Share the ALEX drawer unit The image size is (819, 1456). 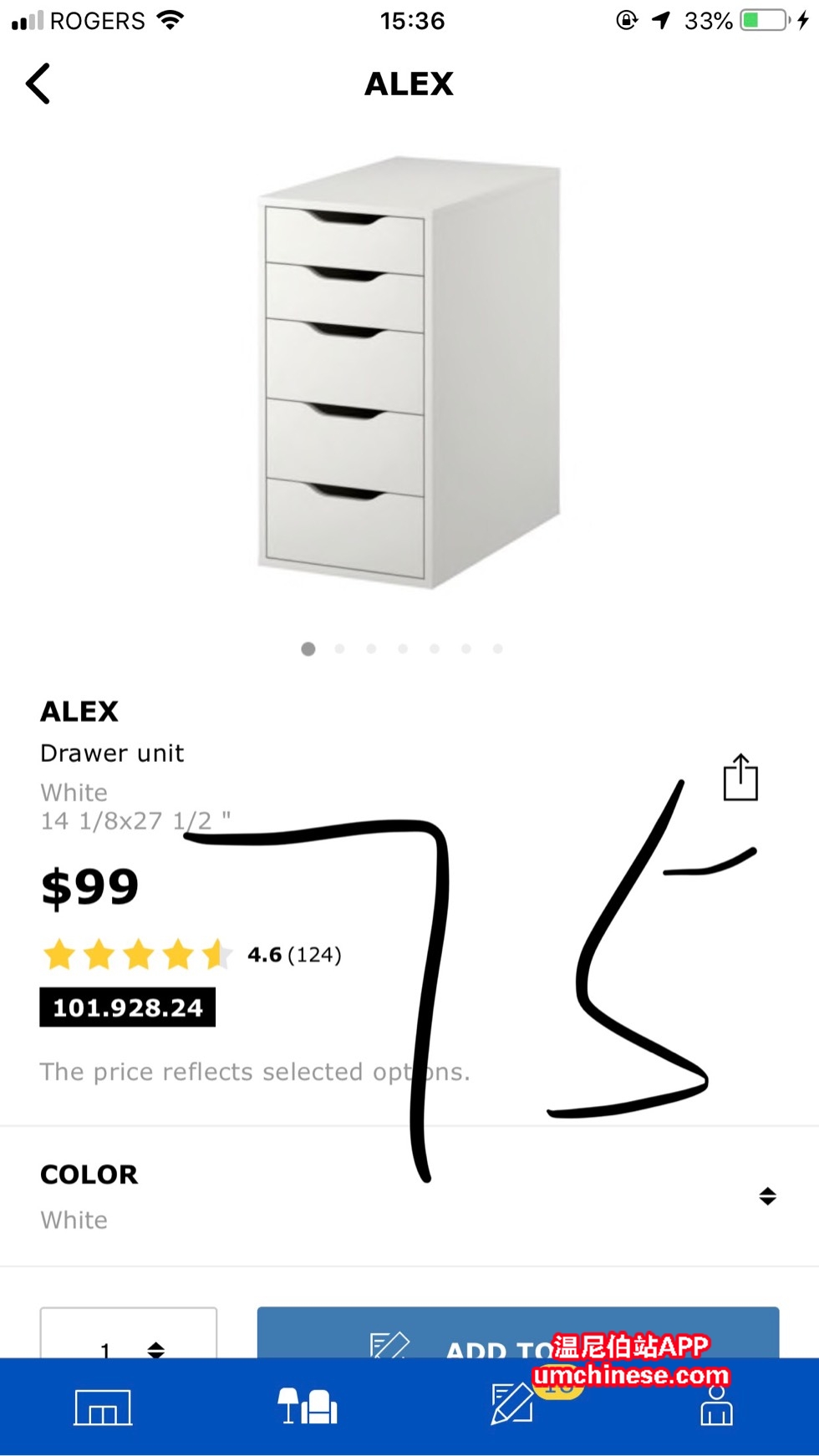click(x=740, y=778)
